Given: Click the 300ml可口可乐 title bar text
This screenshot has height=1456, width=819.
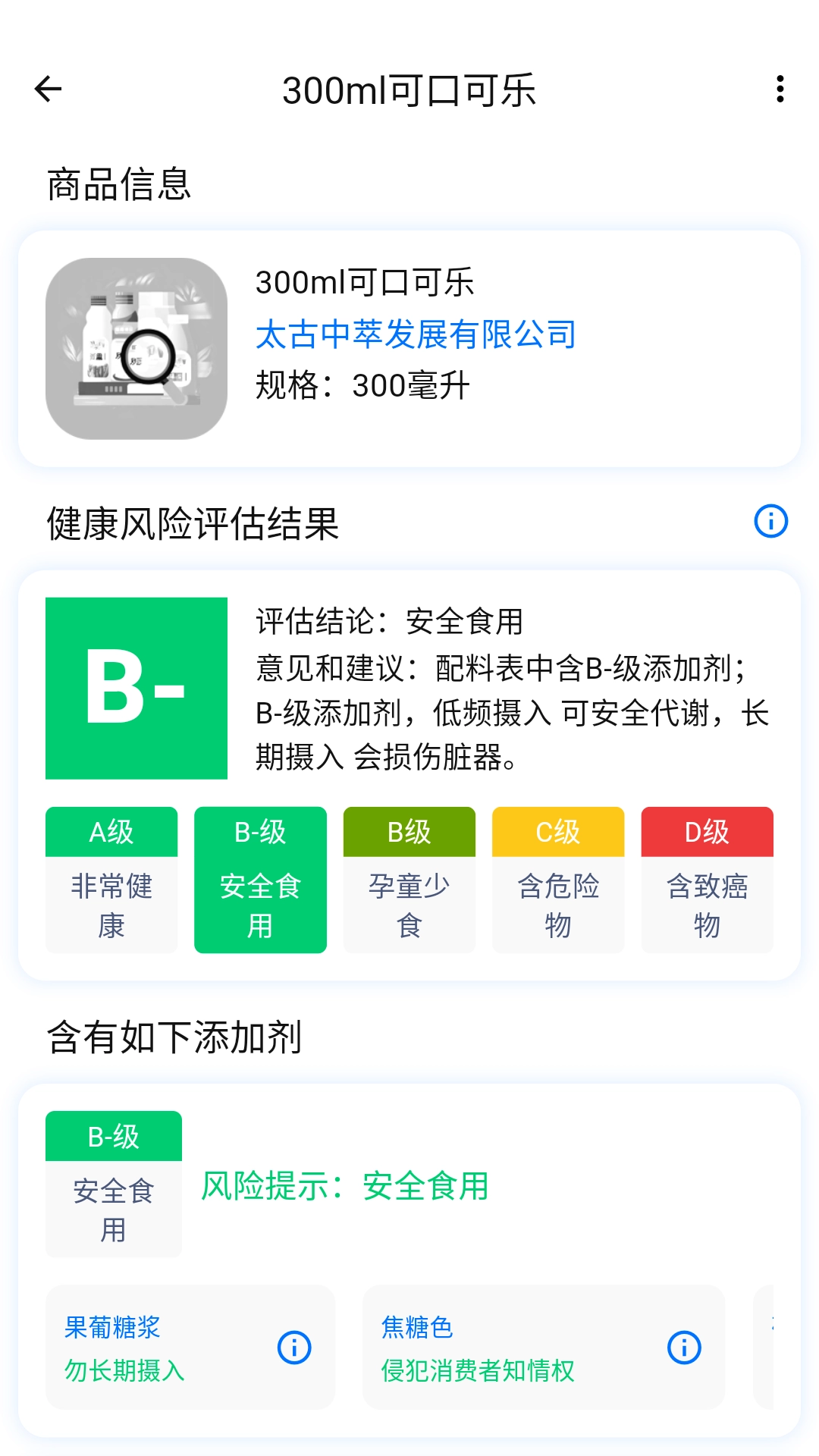Looking at the screenshot, I should 409,89.
